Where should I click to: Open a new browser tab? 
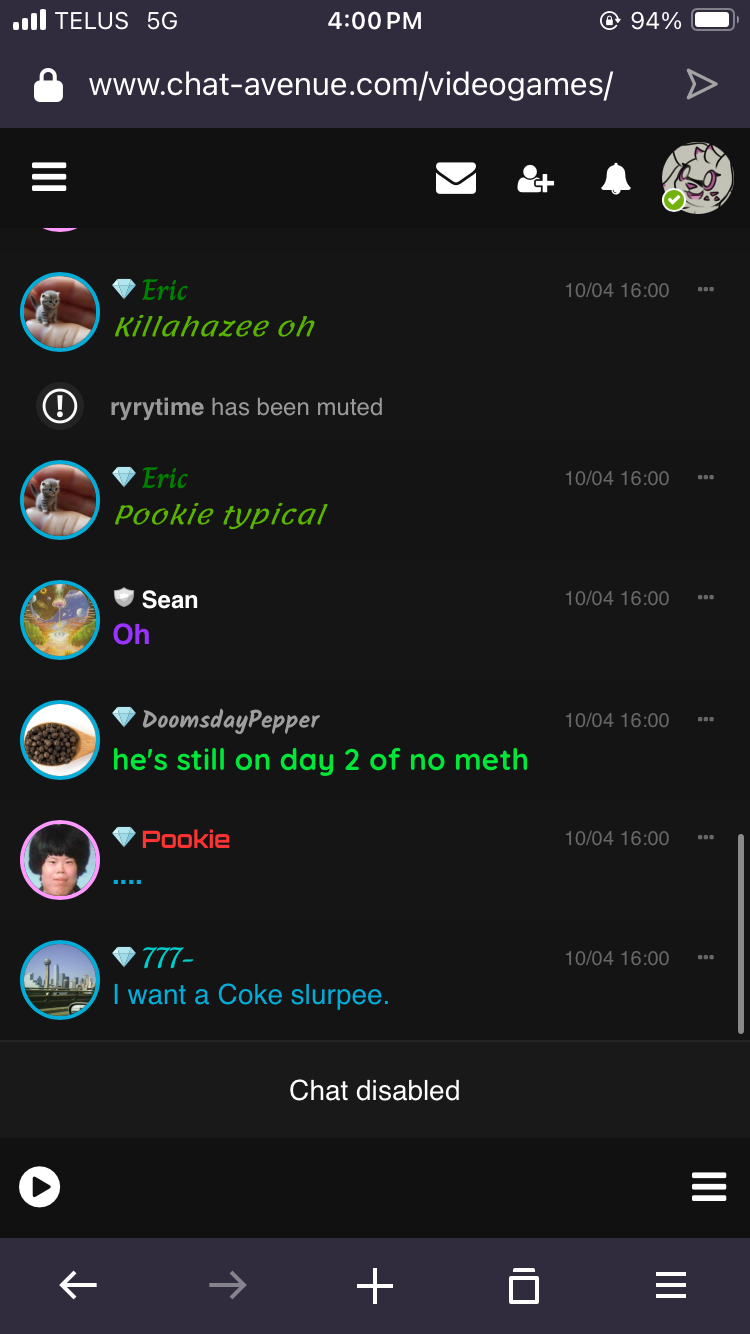point(375,1285)
